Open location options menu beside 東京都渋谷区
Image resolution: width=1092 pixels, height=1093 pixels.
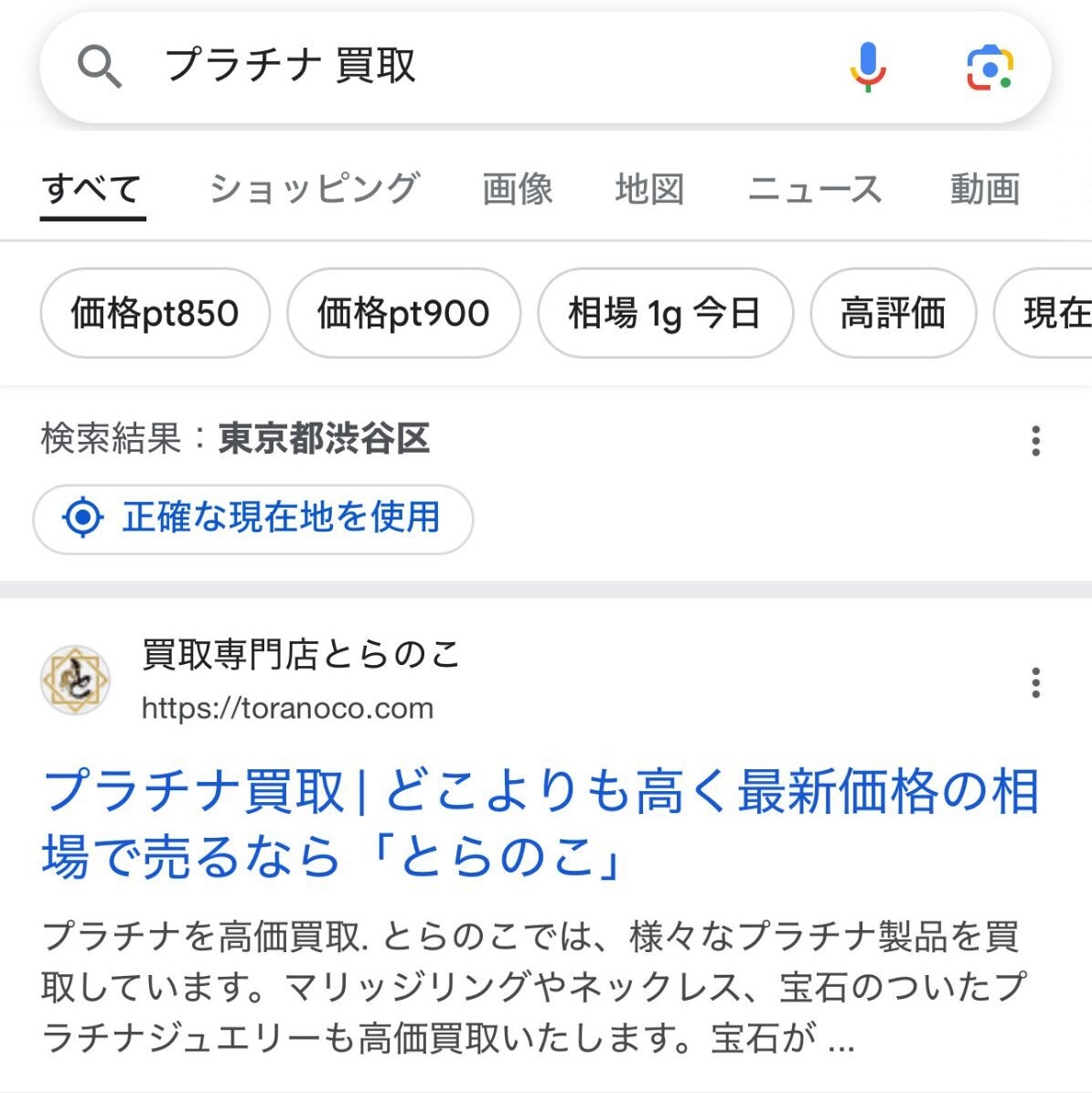click(1035, 441)
